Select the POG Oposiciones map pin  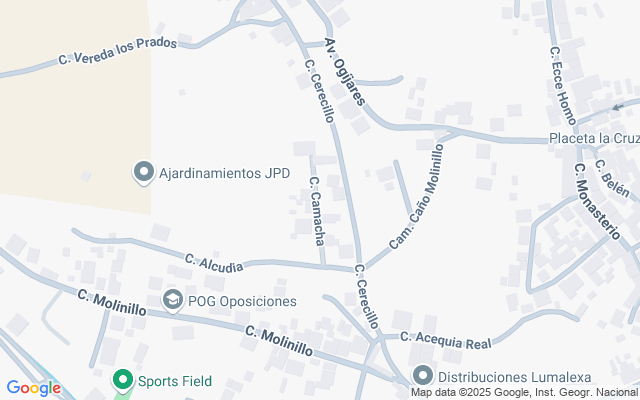tap(172, 300)
